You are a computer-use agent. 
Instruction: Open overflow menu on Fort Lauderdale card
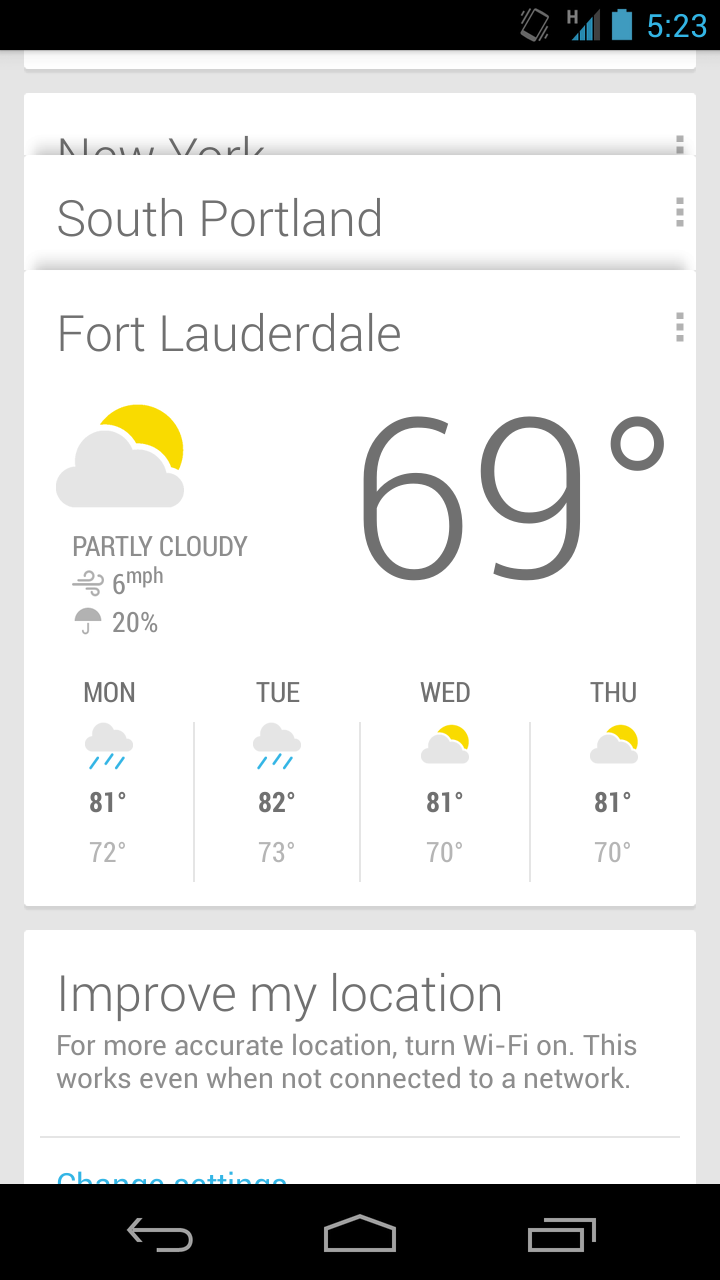click(x=680, y=327)
